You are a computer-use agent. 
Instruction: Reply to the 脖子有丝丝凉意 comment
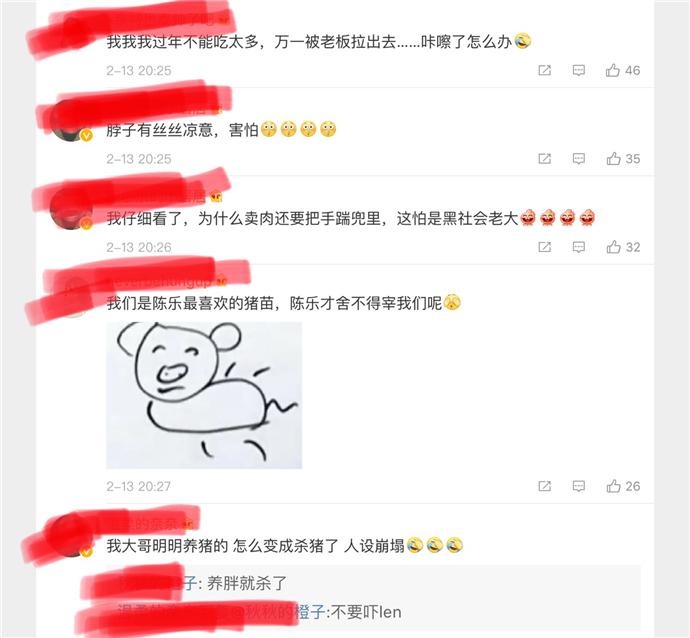(x=578, y=159)
